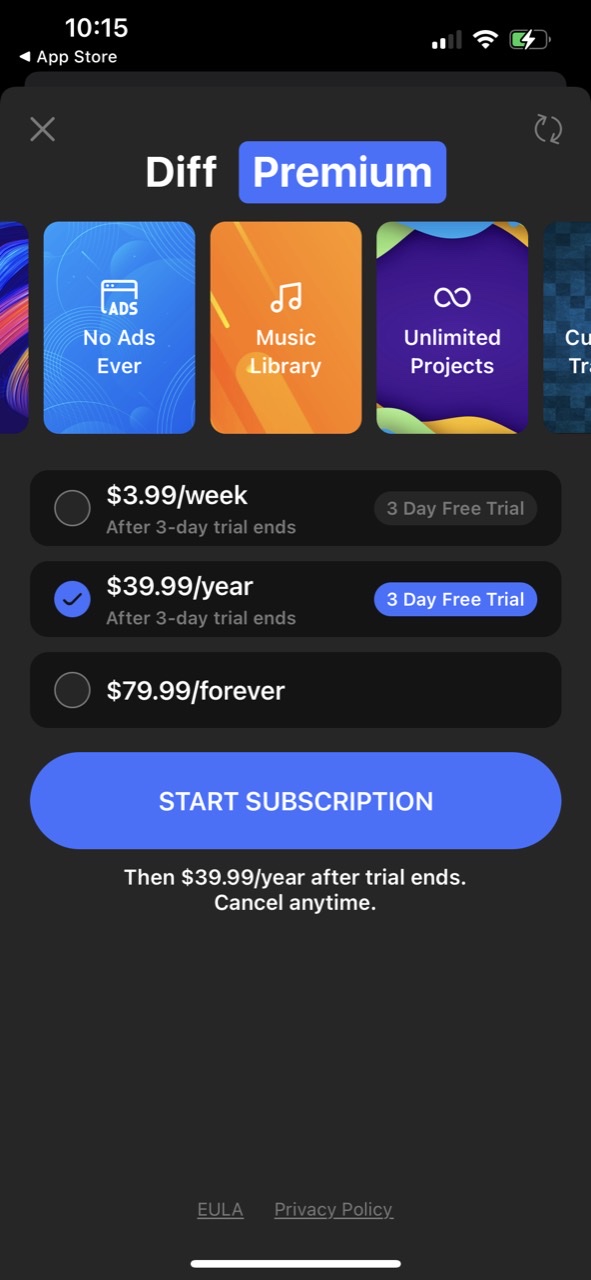Choose the $79.99/forever option

click(295, 690)
